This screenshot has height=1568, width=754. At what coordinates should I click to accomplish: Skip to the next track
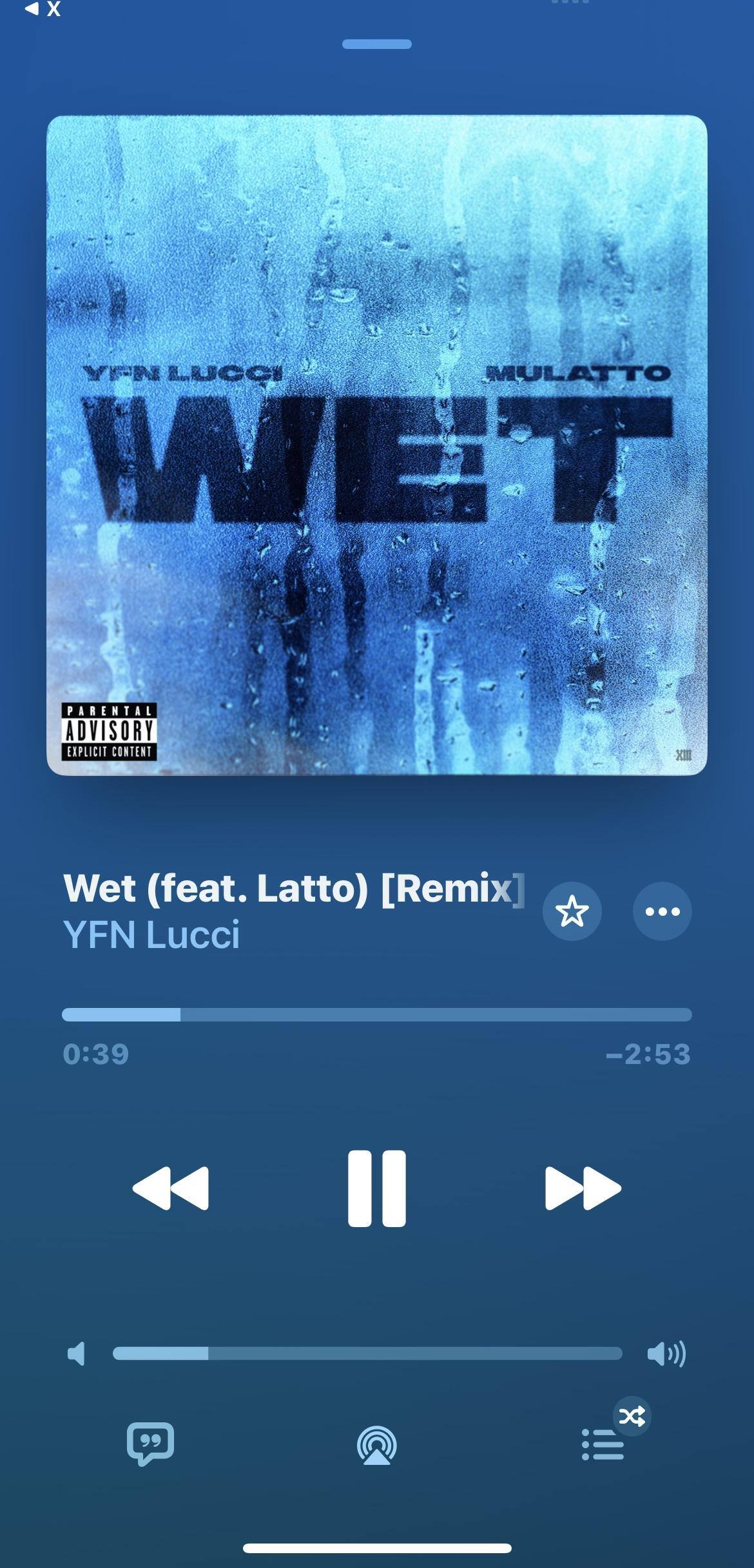(x=583, y=1188)
